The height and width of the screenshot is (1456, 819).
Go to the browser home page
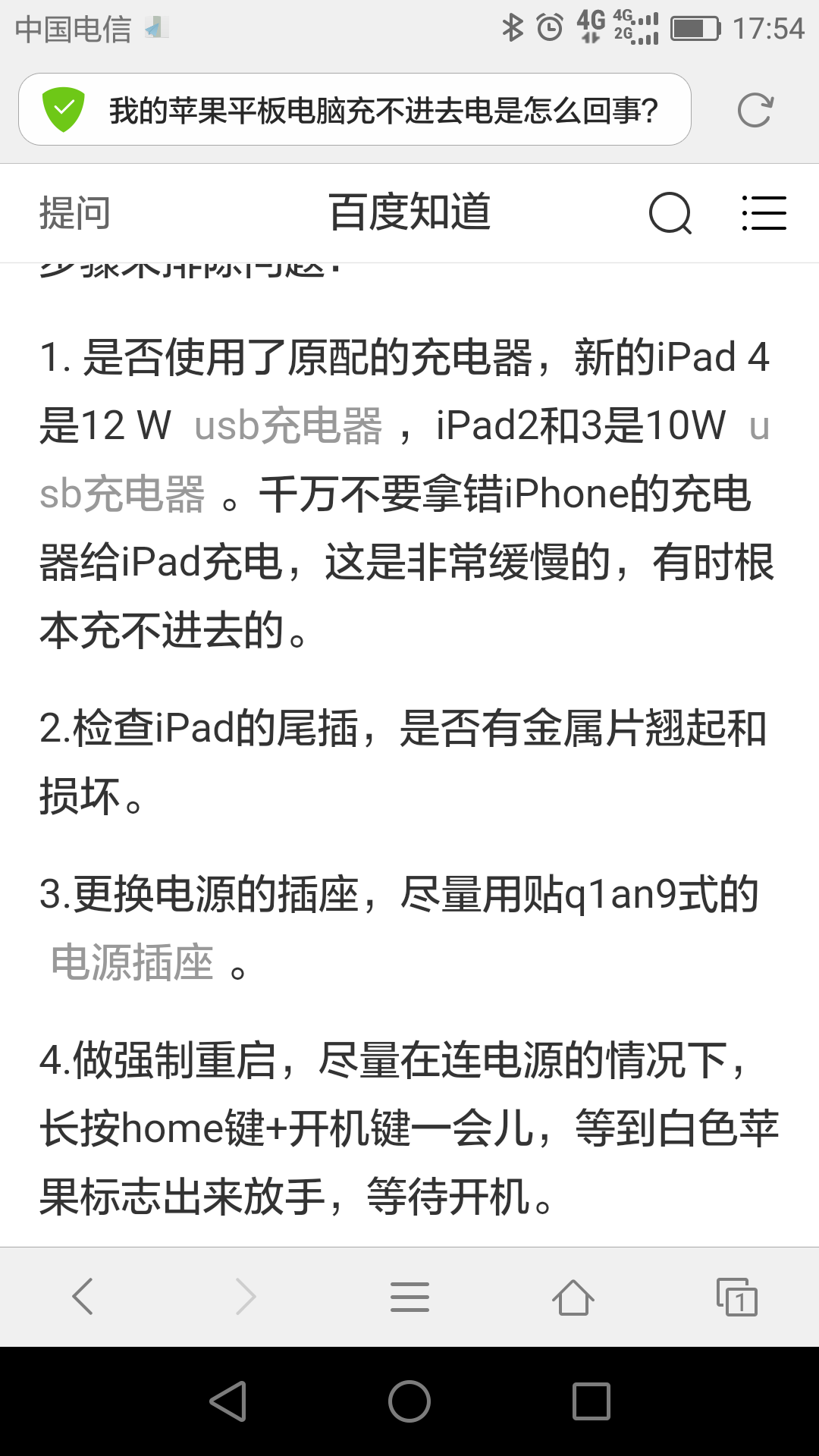pos(573,1297)
